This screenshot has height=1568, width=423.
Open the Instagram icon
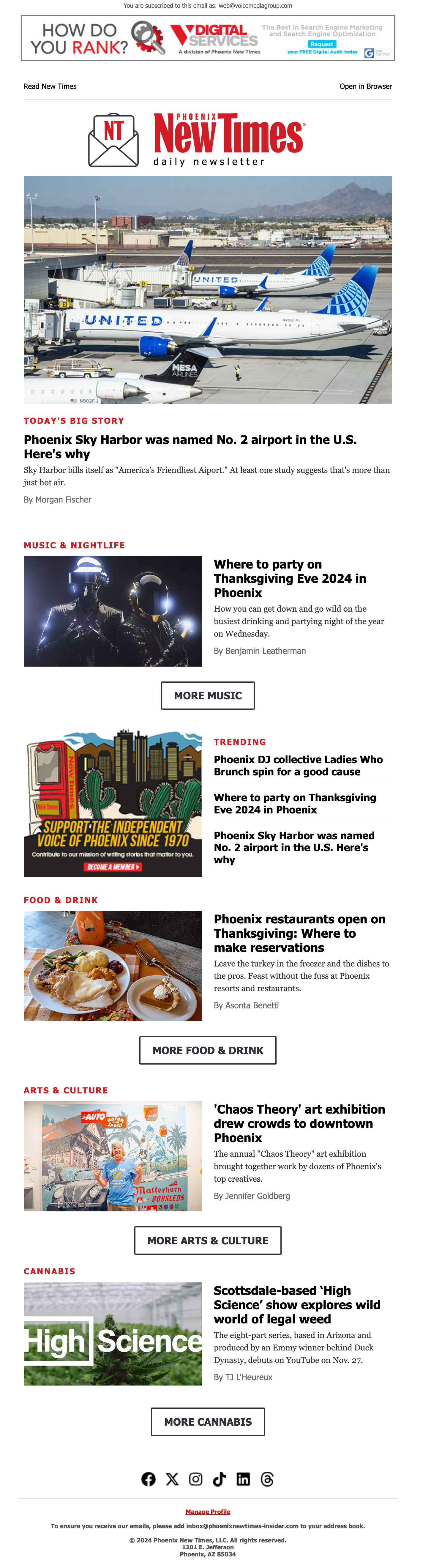pos(195,1479)
